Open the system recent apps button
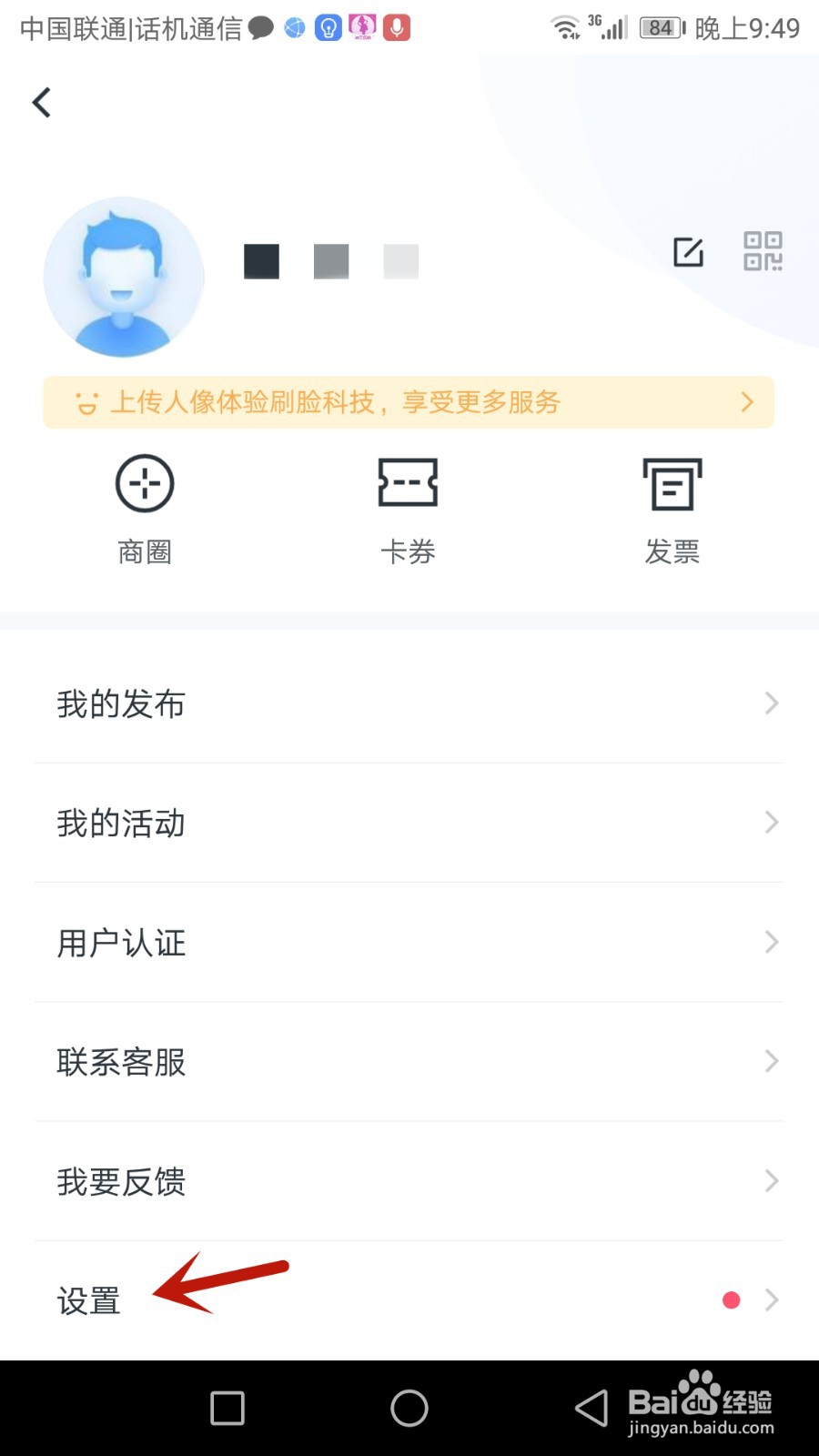819x1456 pixels. pos(227,1409)
